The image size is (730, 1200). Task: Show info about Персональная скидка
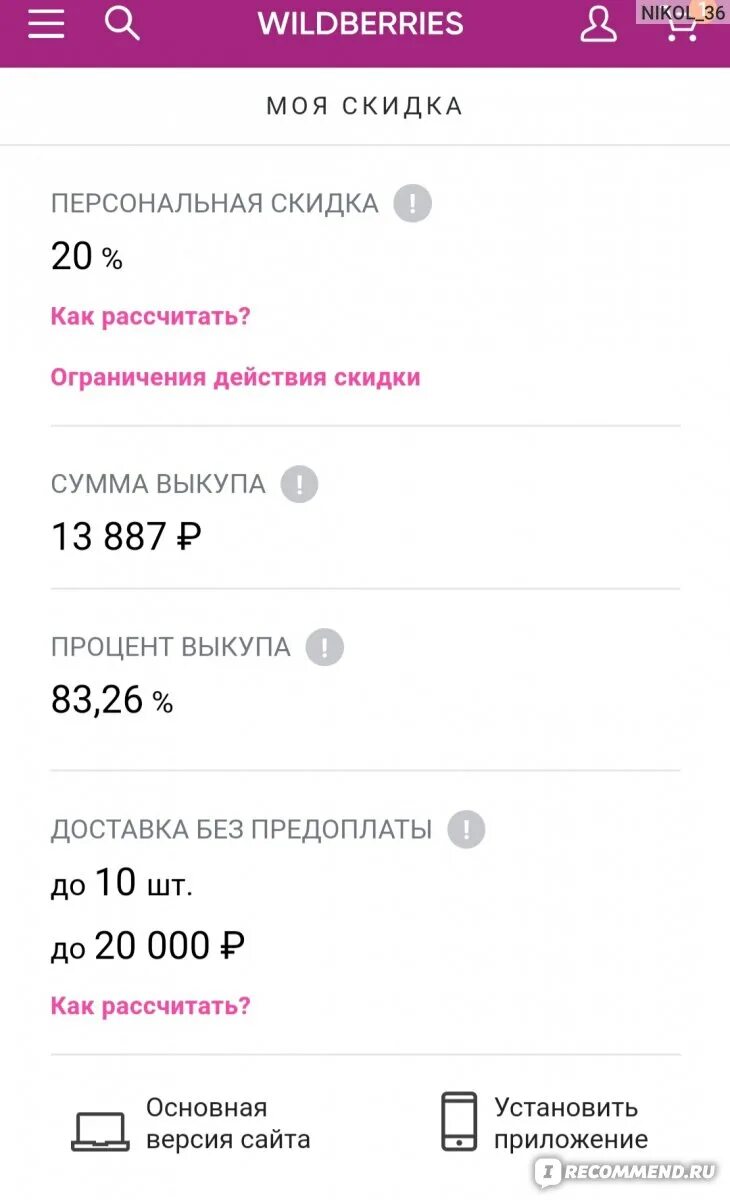(412, 204)
